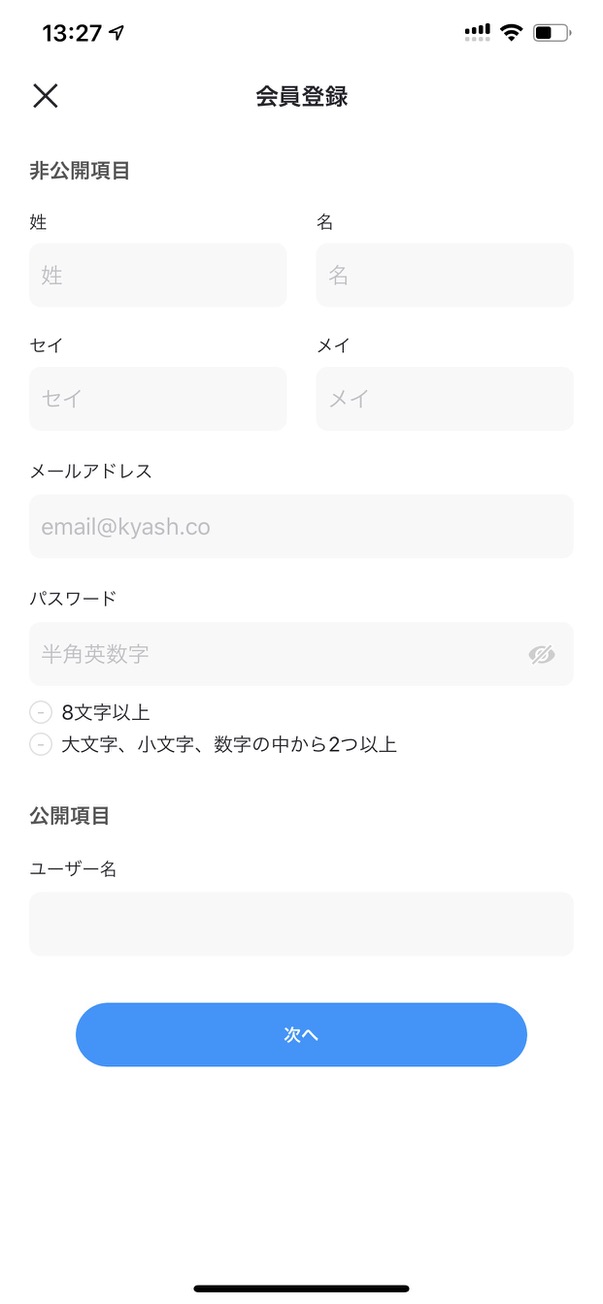Tap the 姓 input field
Screen dimensions: 603x1304
tap(158, 275)
